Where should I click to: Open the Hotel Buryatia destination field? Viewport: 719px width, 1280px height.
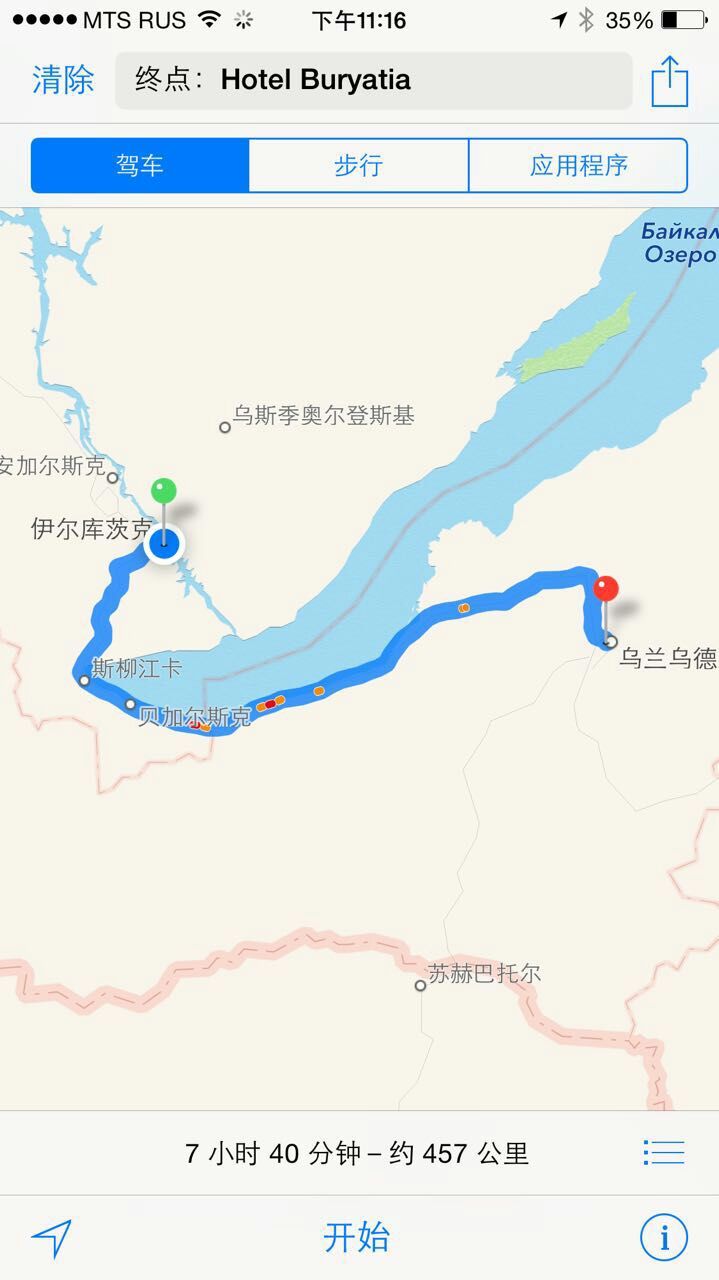click(373, 80)
